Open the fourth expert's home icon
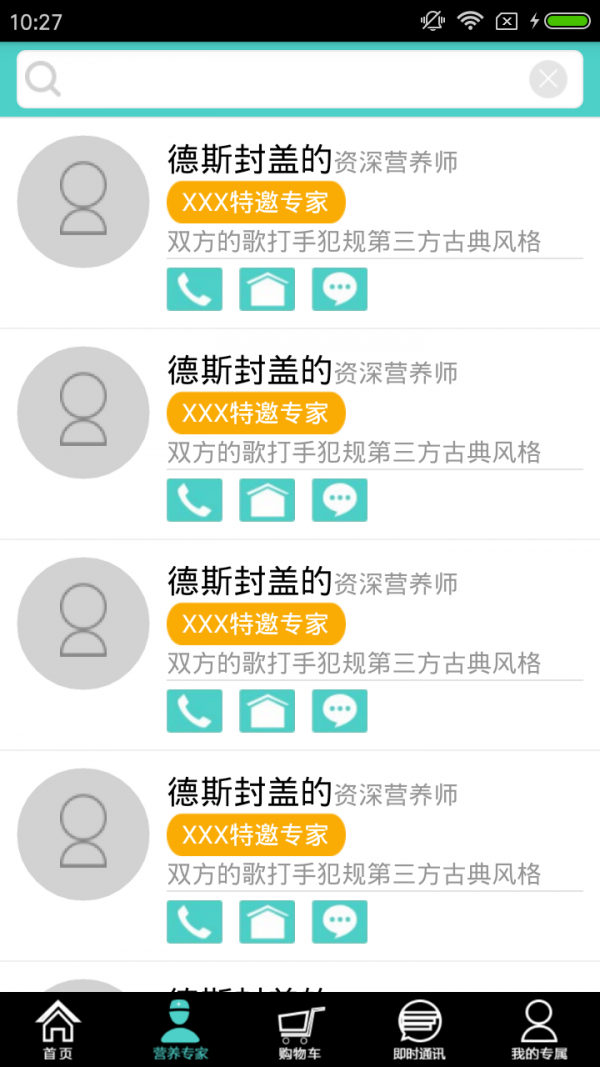Image resolution: width=600 pixels, height=1067 pixels. [267, 922]
